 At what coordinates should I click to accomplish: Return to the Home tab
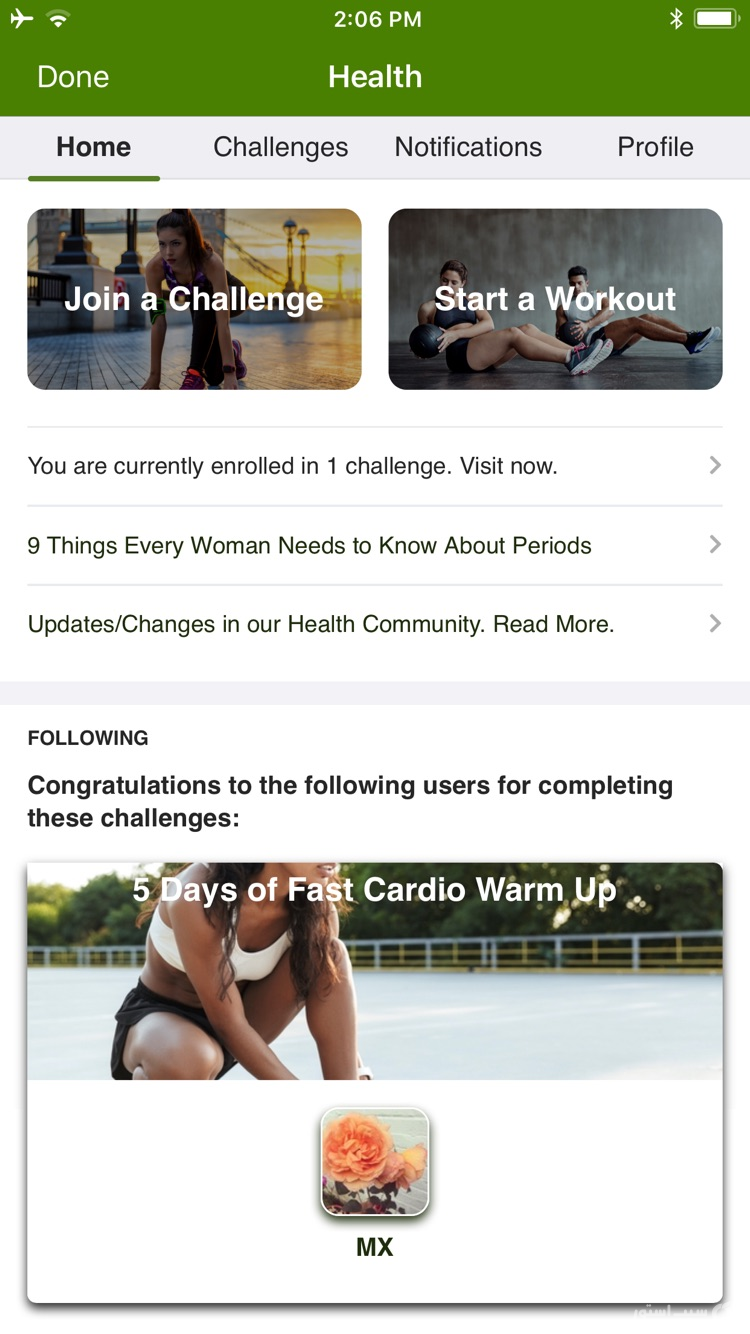pos(93,147)
